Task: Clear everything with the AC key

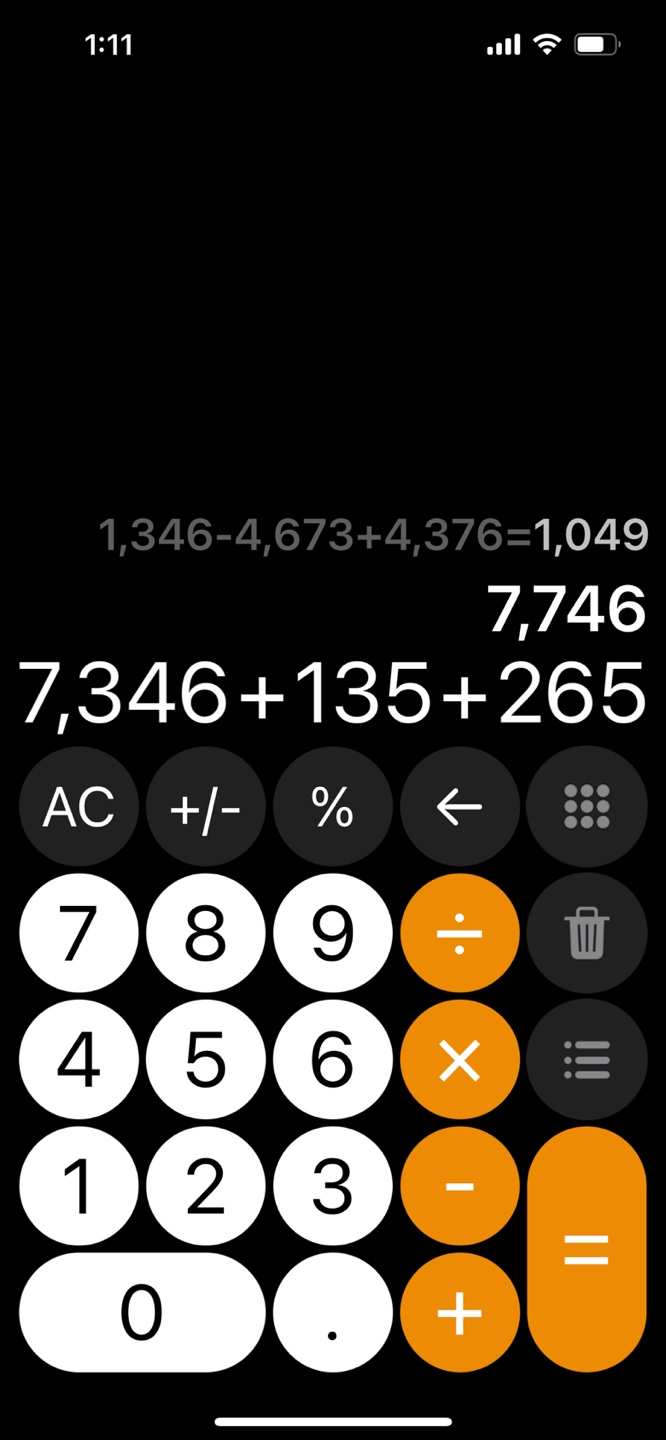Action: (x=79, y=806)
